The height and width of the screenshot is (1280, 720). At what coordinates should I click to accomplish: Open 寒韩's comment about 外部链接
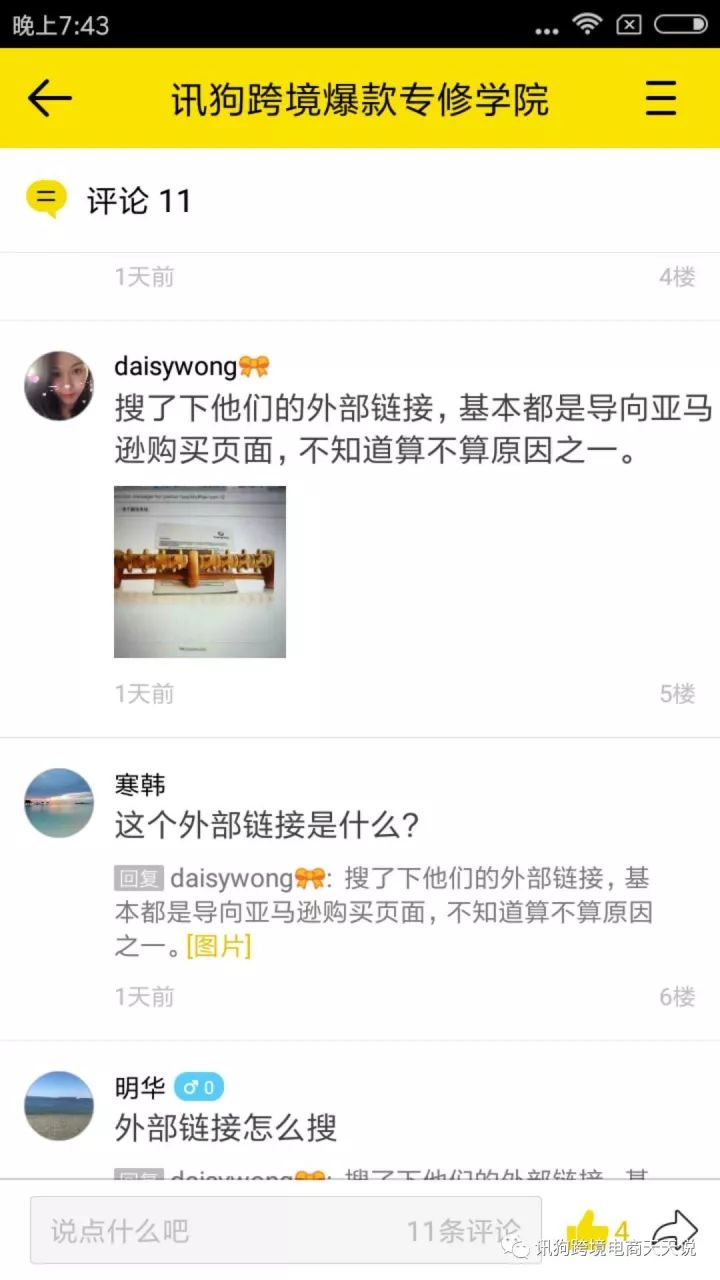[267, 826]
